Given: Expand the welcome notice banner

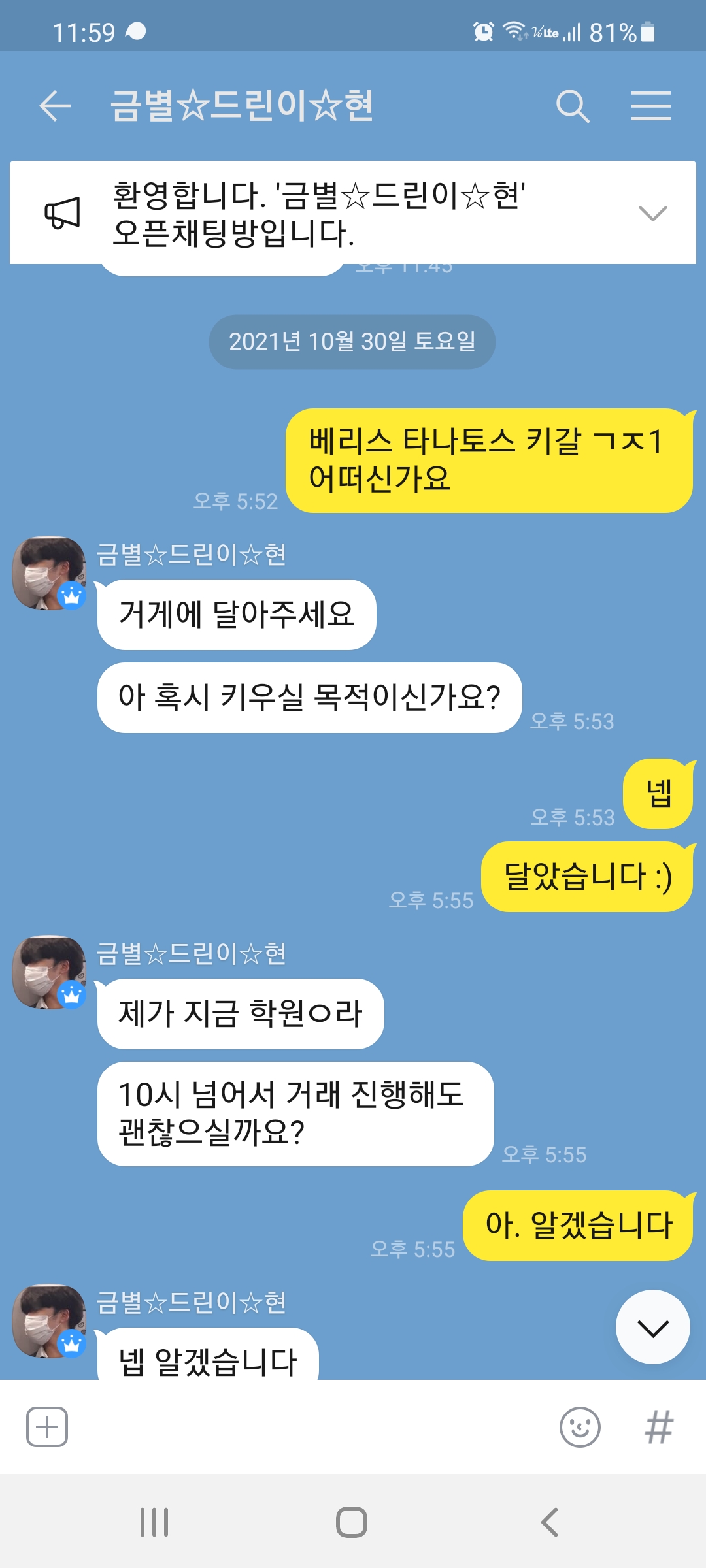Looking at the screenshot, I should tap(652, 213).
